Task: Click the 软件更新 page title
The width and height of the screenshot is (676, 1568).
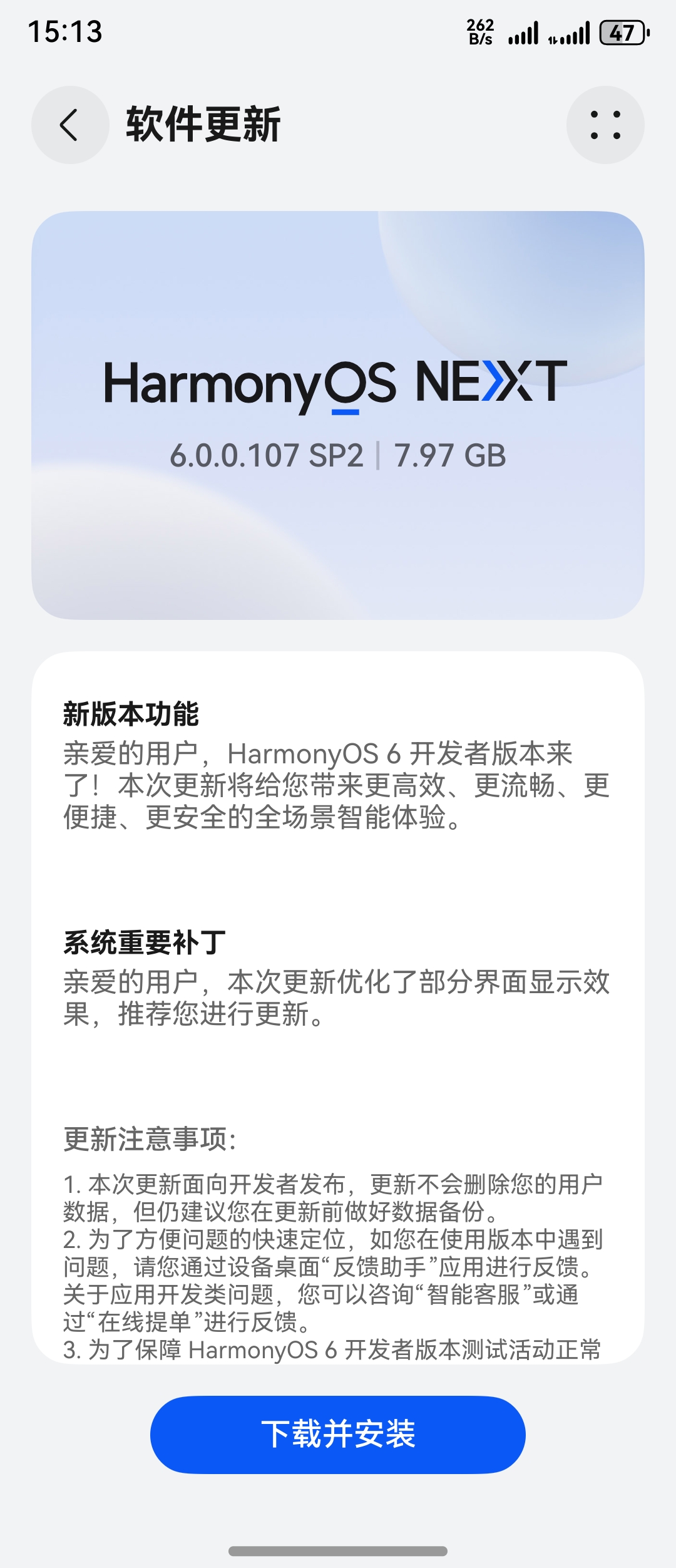Action: pyautogui.click(x=202, y=125)
